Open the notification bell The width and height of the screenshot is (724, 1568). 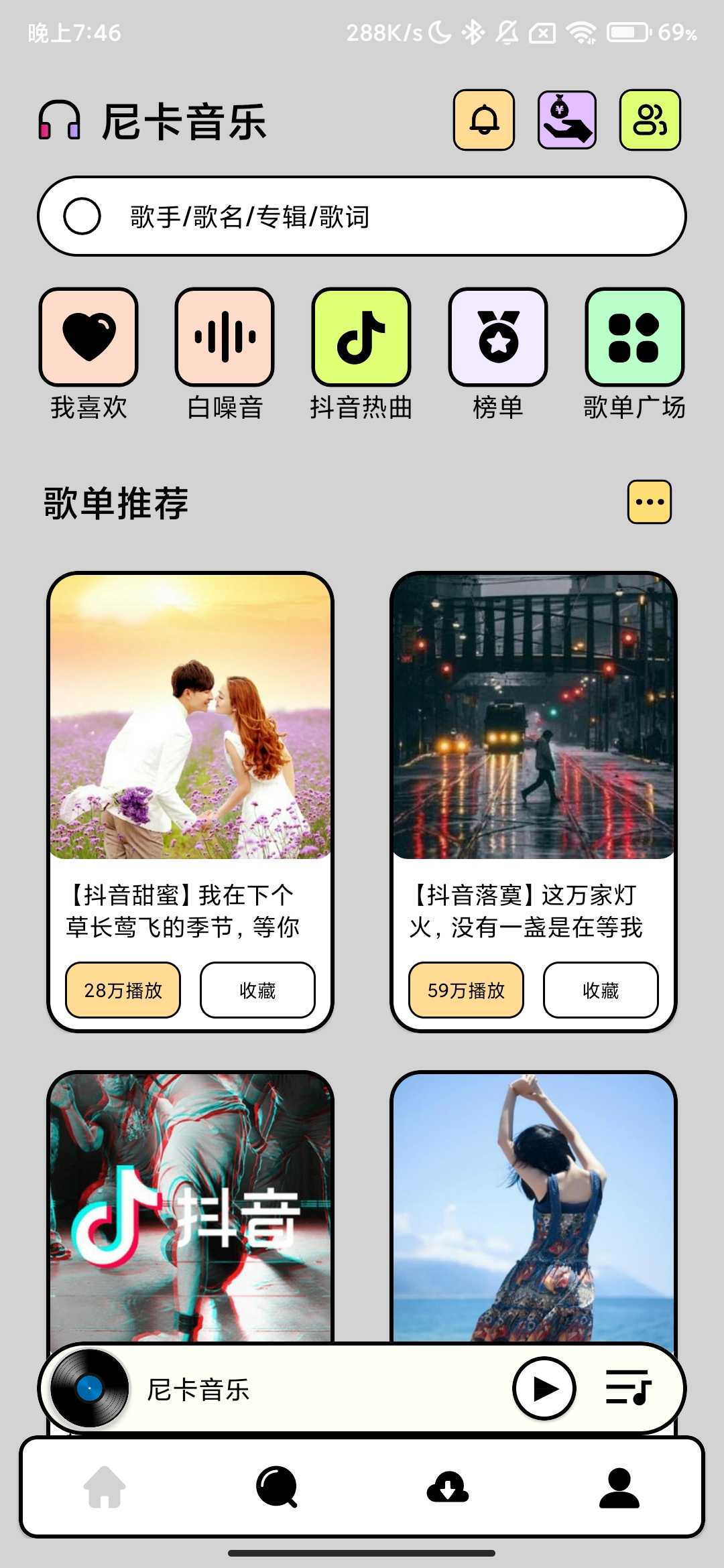483,121
